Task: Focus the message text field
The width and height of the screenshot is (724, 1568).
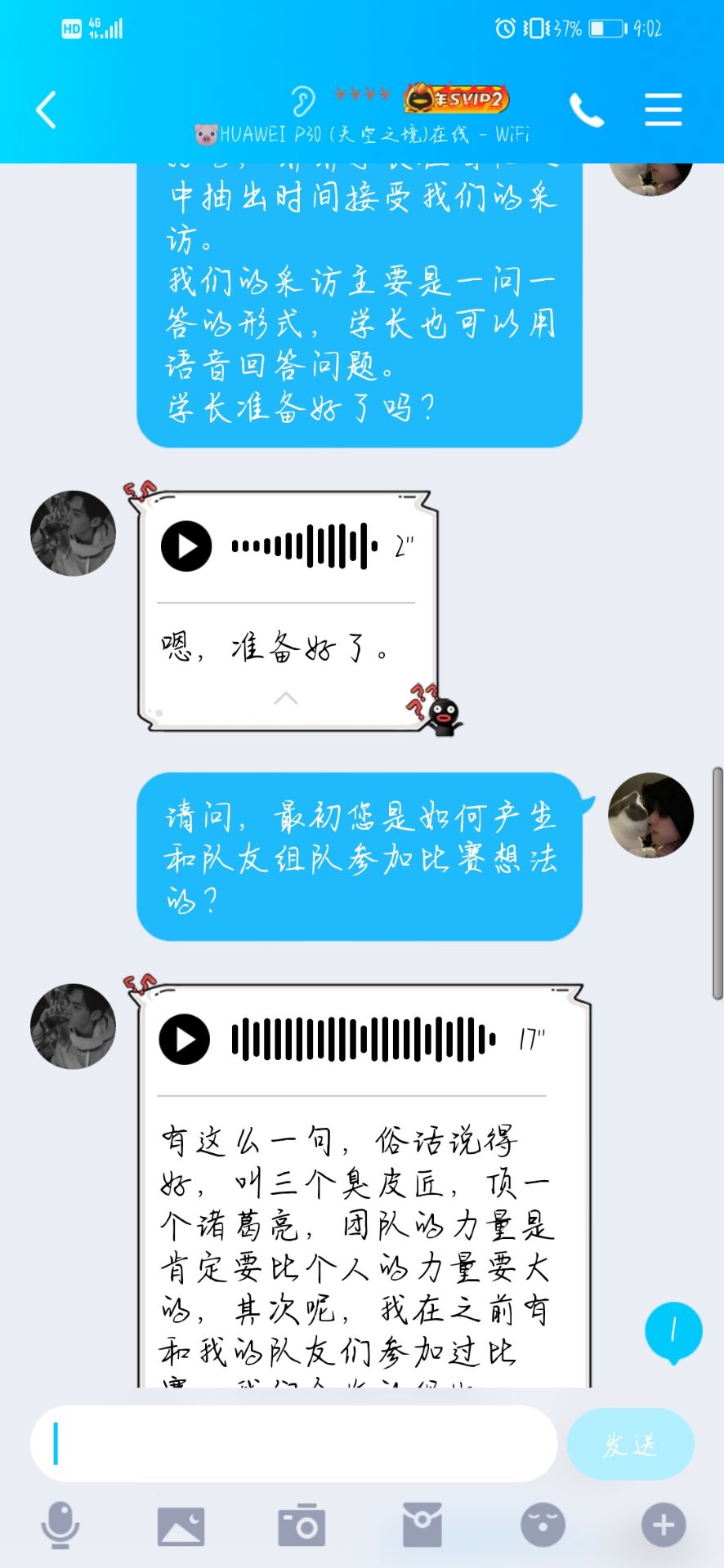Action: tap(294, 1444)
